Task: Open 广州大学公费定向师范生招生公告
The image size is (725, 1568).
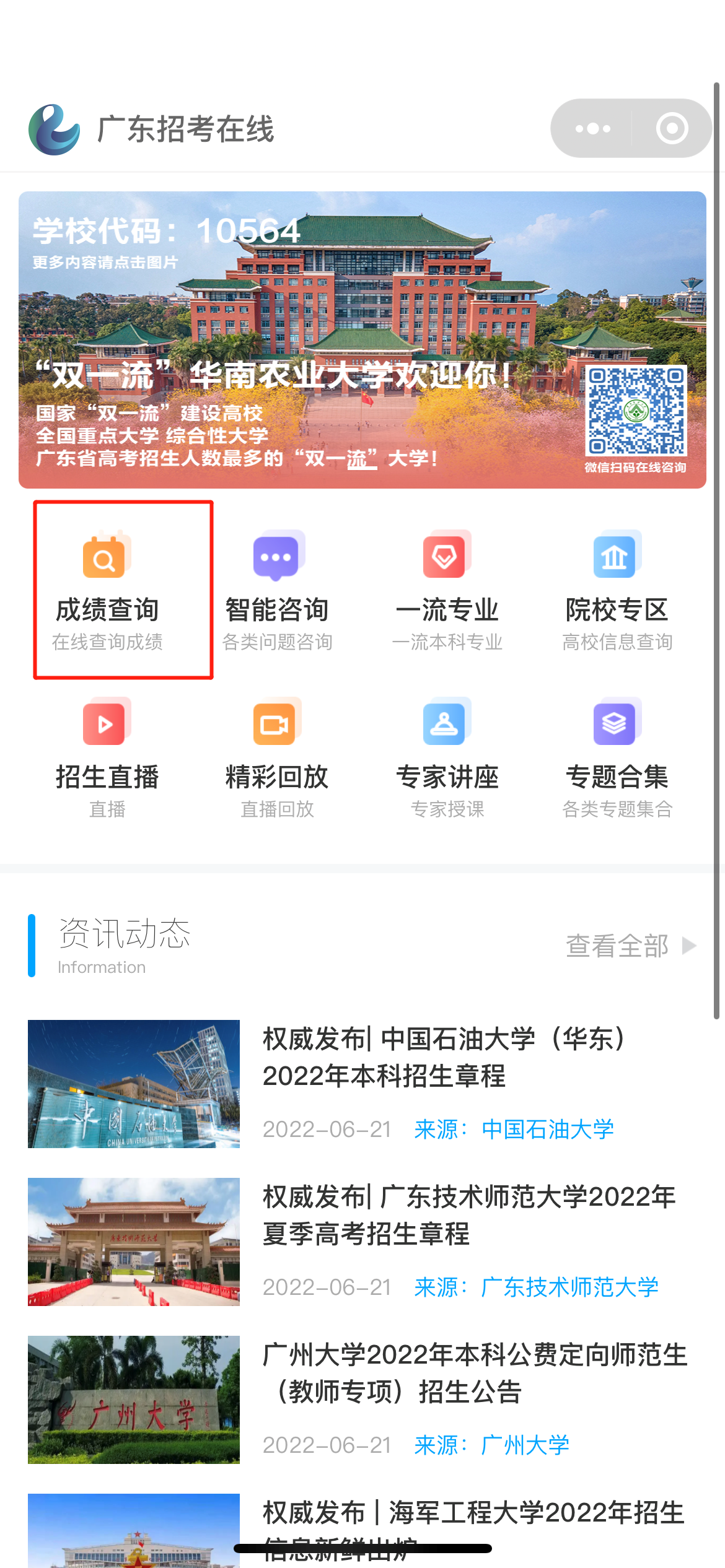Action: pos(475,1373)
